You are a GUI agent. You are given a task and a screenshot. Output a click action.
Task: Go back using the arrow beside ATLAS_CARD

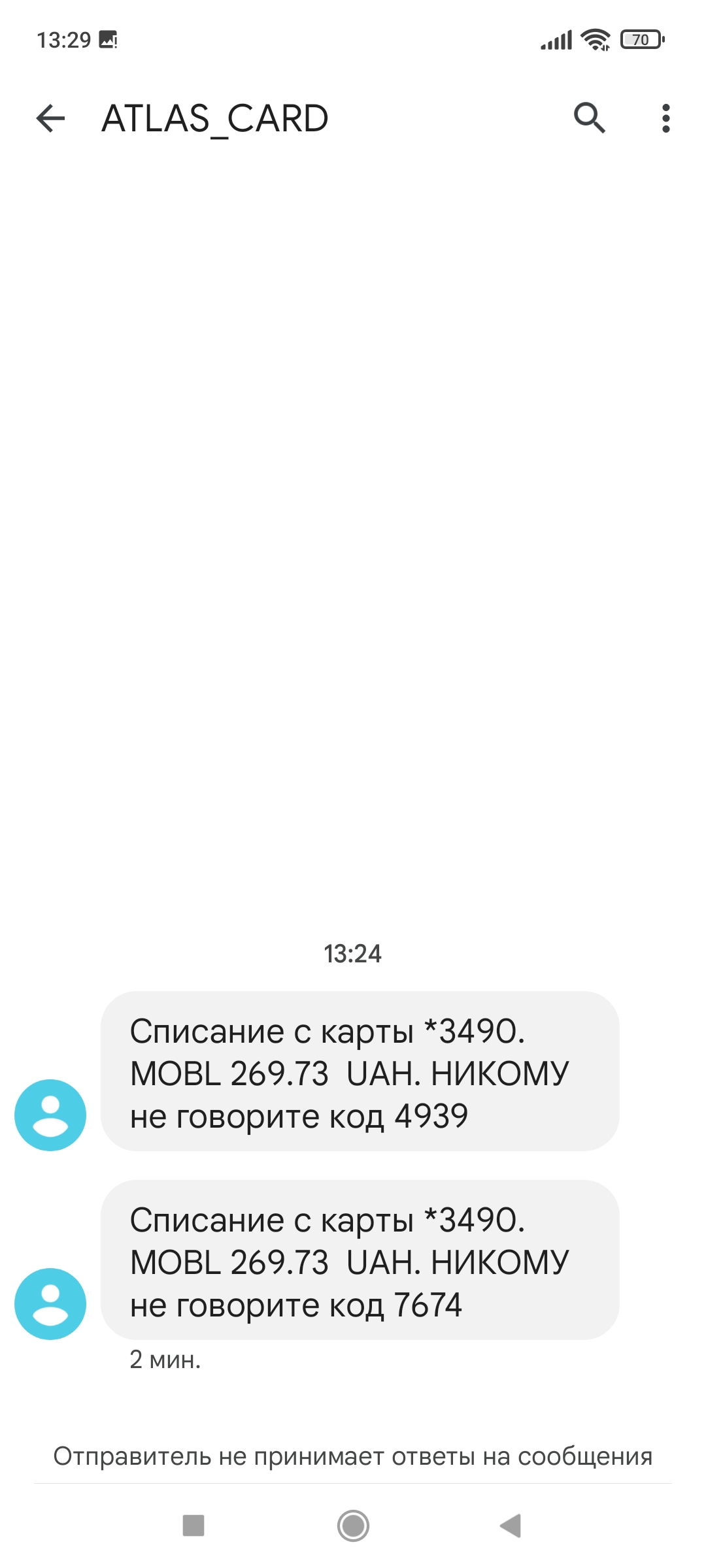point(50,118)
